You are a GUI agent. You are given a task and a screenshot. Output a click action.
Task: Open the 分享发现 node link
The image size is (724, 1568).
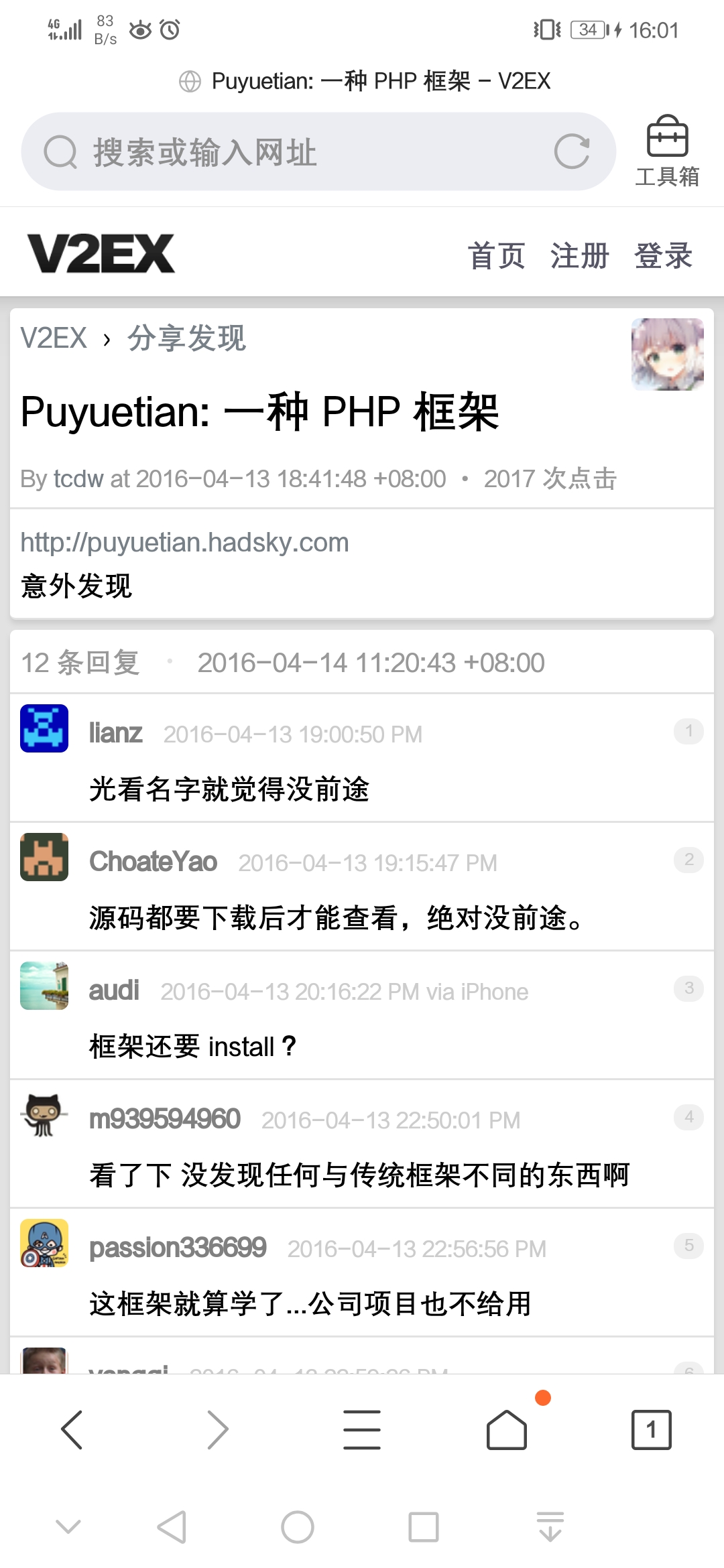186,338
